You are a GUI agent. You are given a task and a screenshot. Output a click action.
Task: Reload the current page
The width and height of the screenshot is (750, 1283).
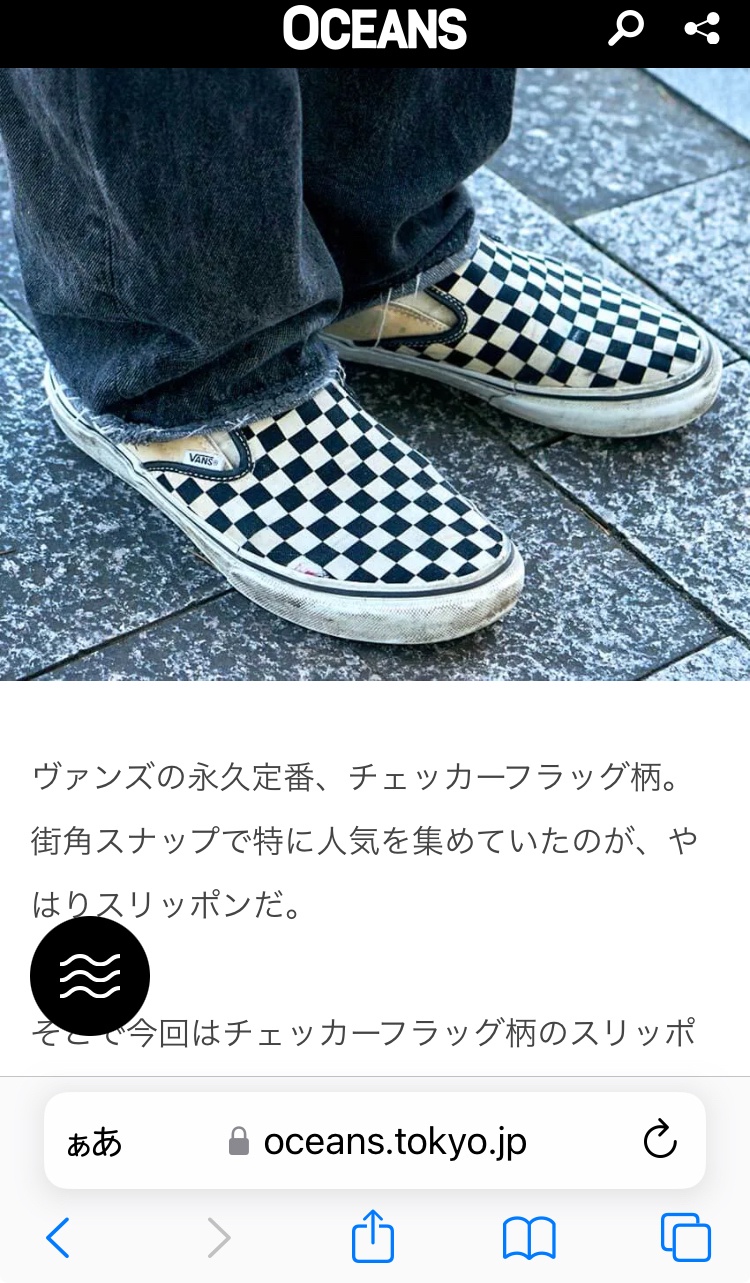coord(660,1141)
